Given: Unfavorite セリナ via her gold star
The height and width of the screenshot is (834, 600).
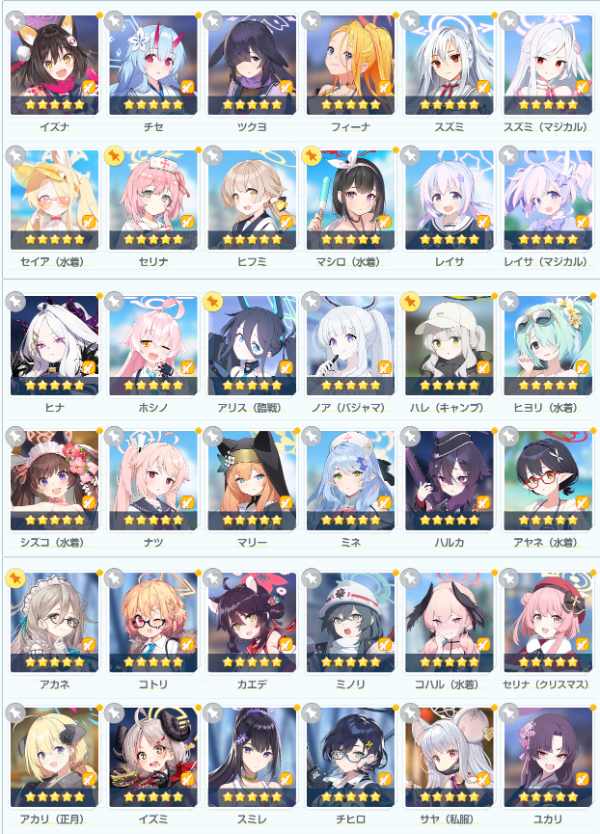Looking at the screenshot, I should point(115,157).
